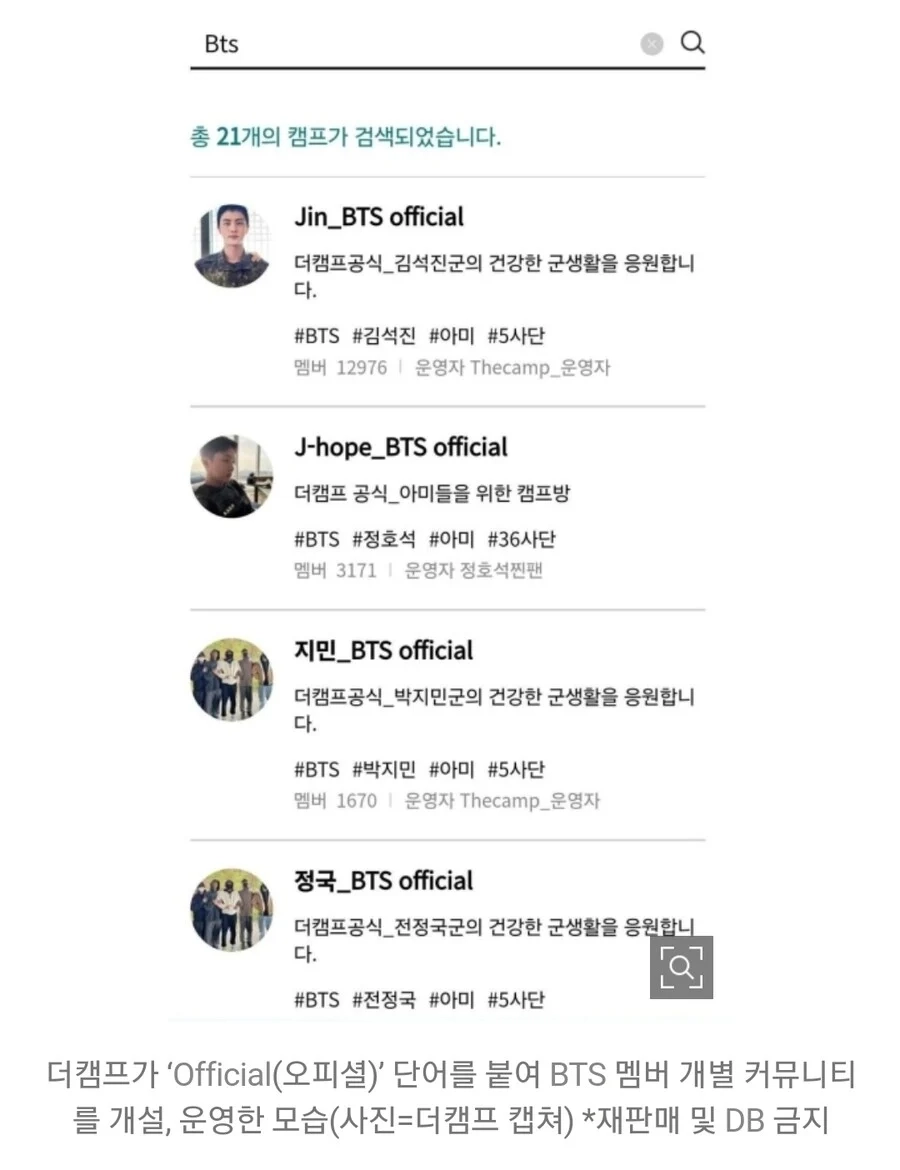Open the Jin_BTS official camp

(380, 217)
